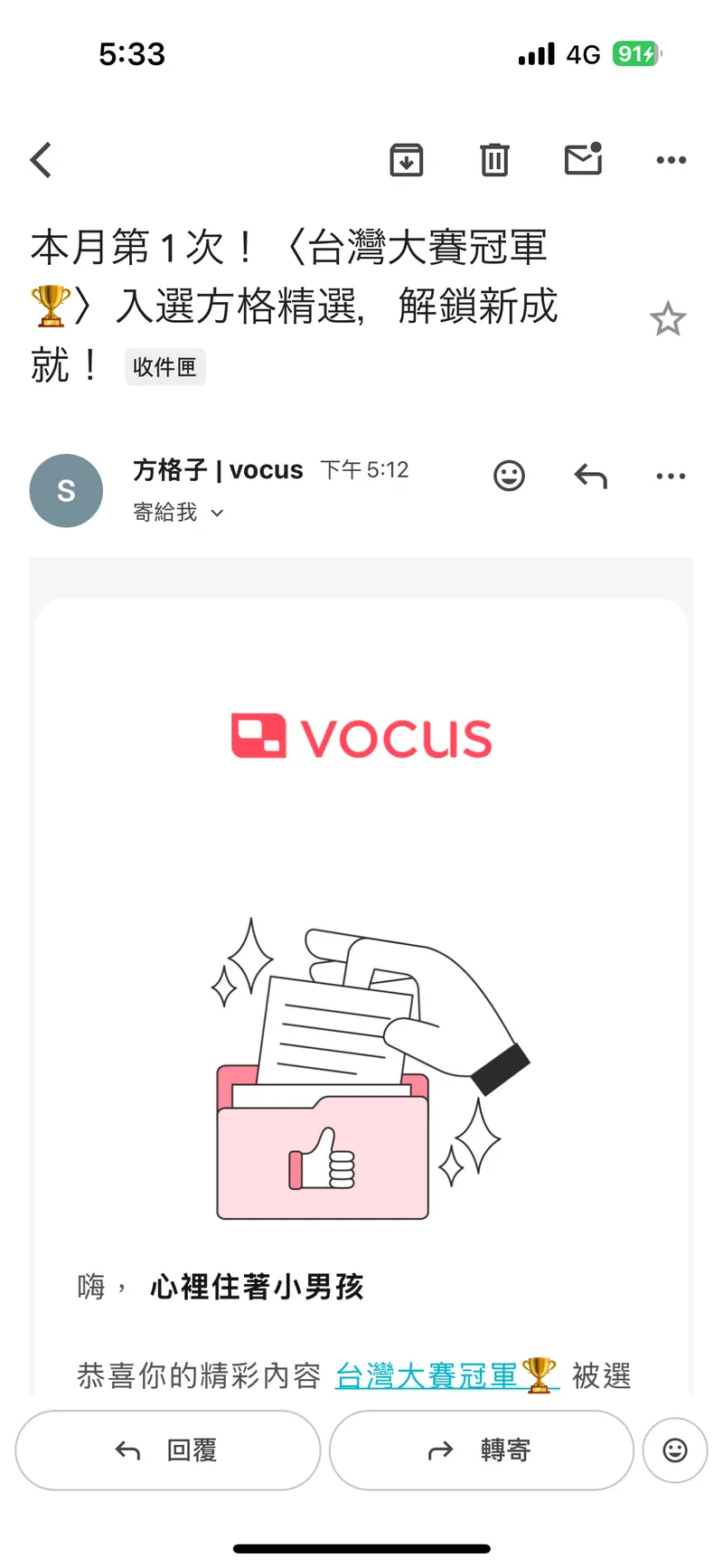Mark this email as unread
Screen dimensions: 723x1568
coord(583,160)
